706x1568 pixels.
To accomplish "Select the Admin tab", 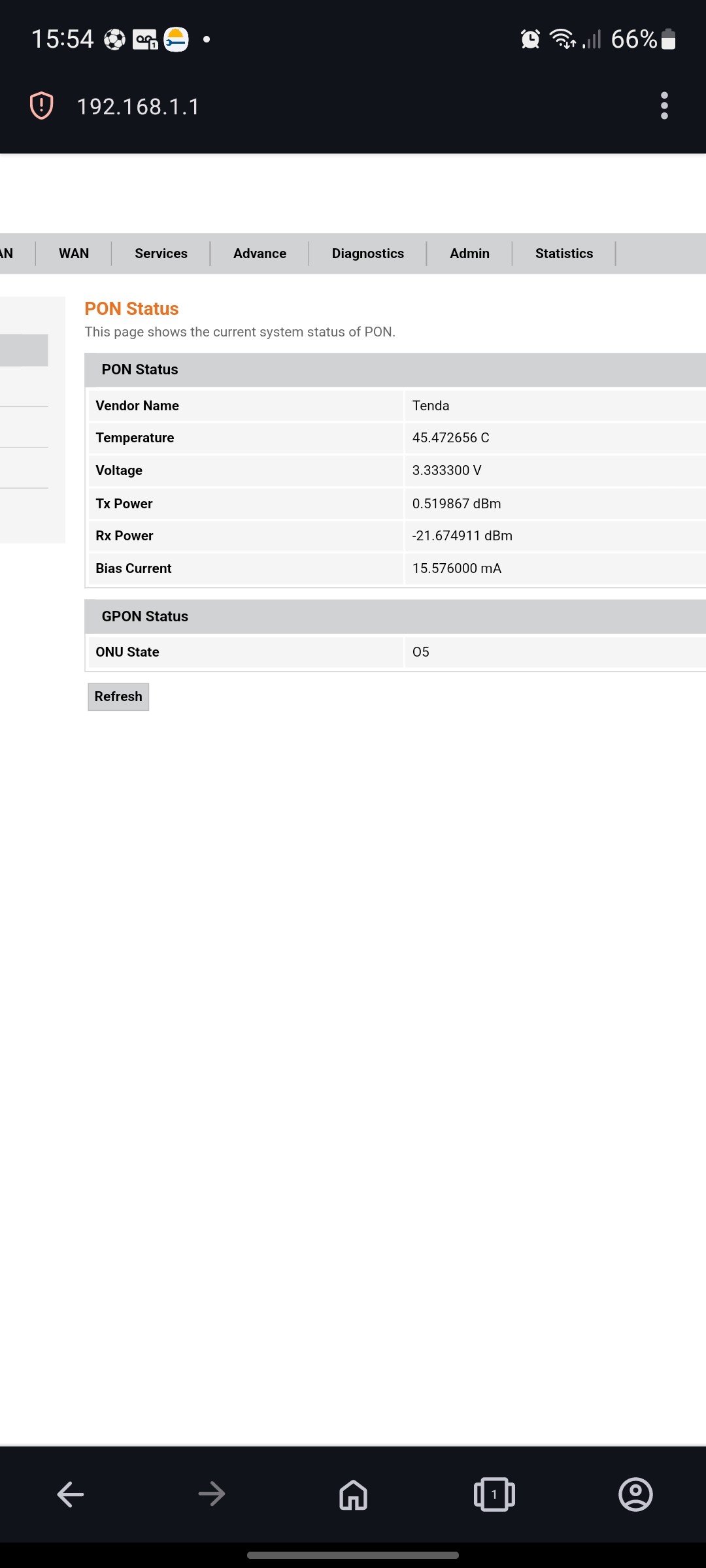I will click(469, 253).
